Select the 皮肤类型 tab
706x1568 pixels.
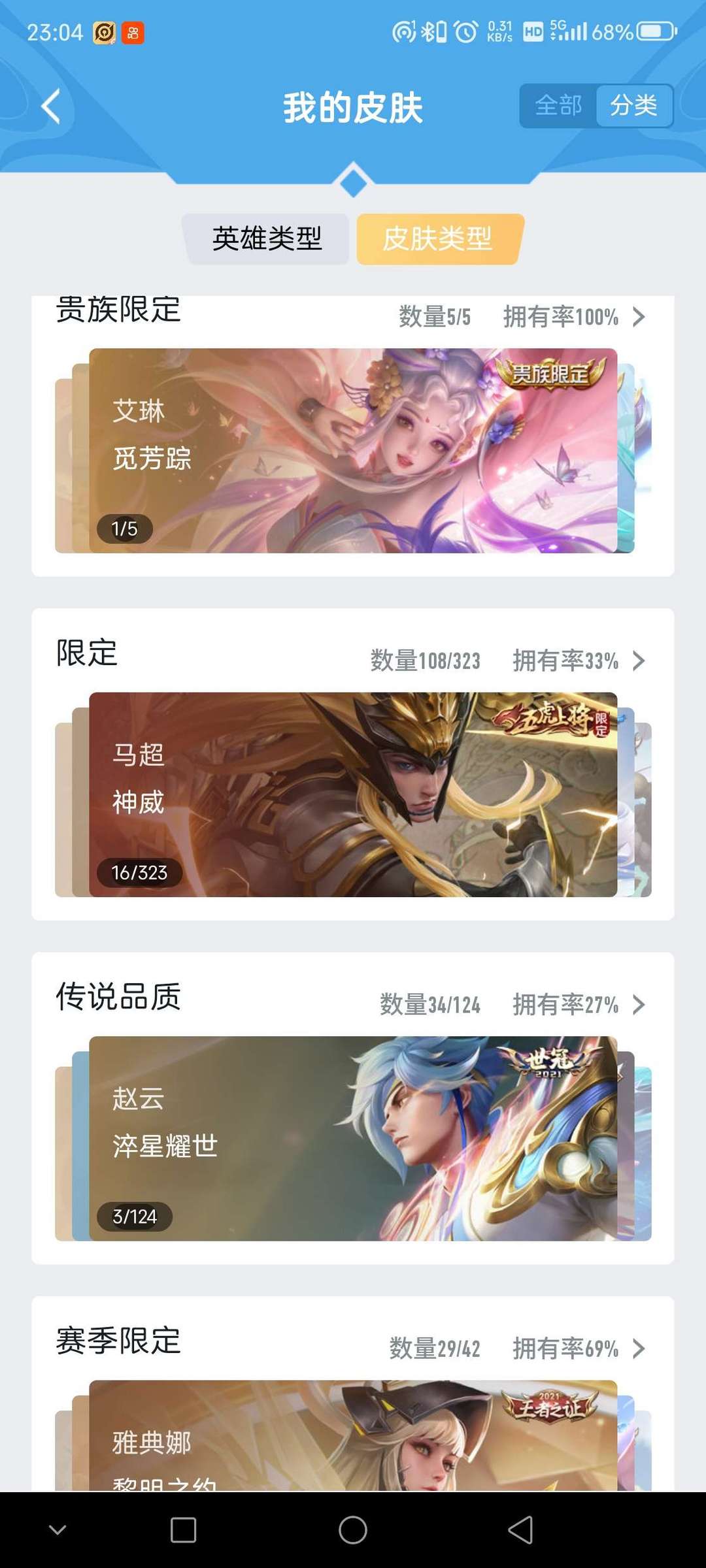click(x=438, y=238)
